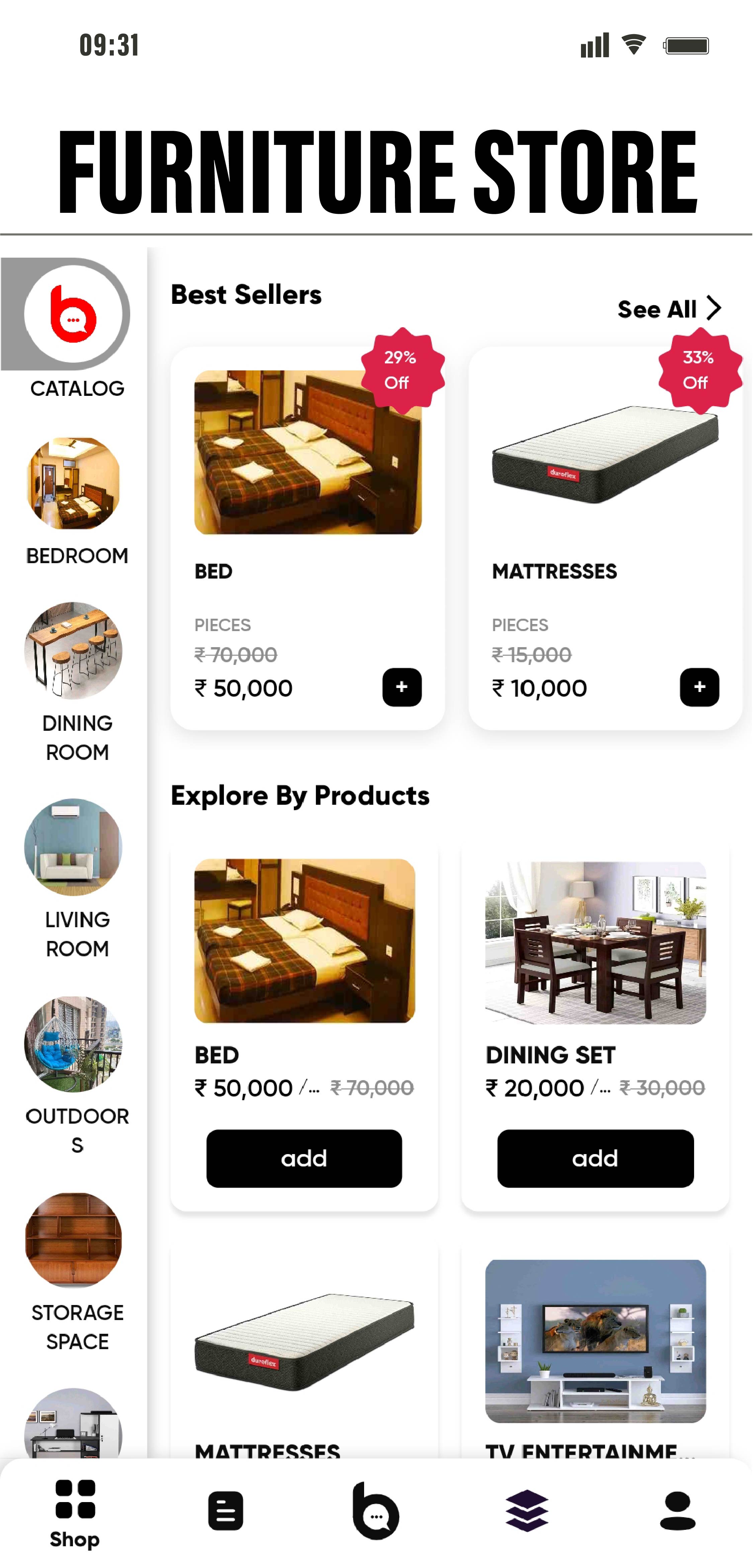Add best seller Mattresses with plus button
This screenshot has width=753, height=1568.
[699, 687]
